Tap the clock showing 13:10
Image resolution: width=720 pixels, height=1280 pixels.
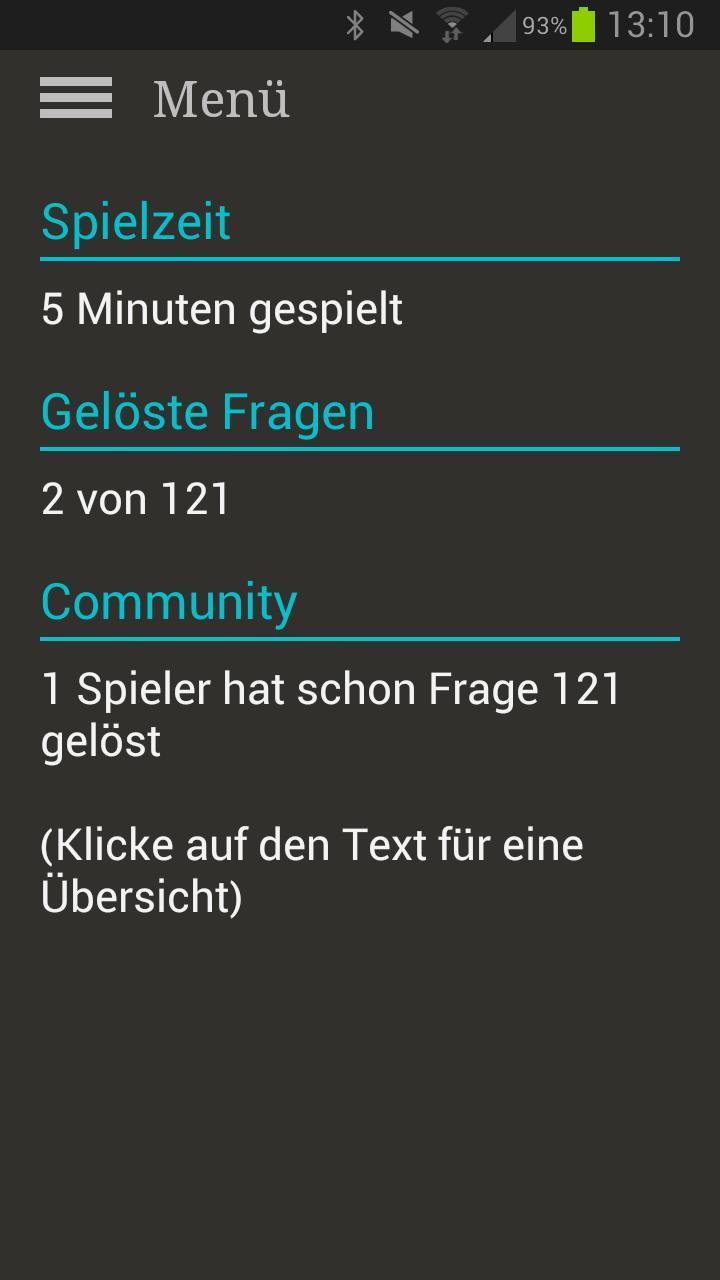click(x=650, y=24)
